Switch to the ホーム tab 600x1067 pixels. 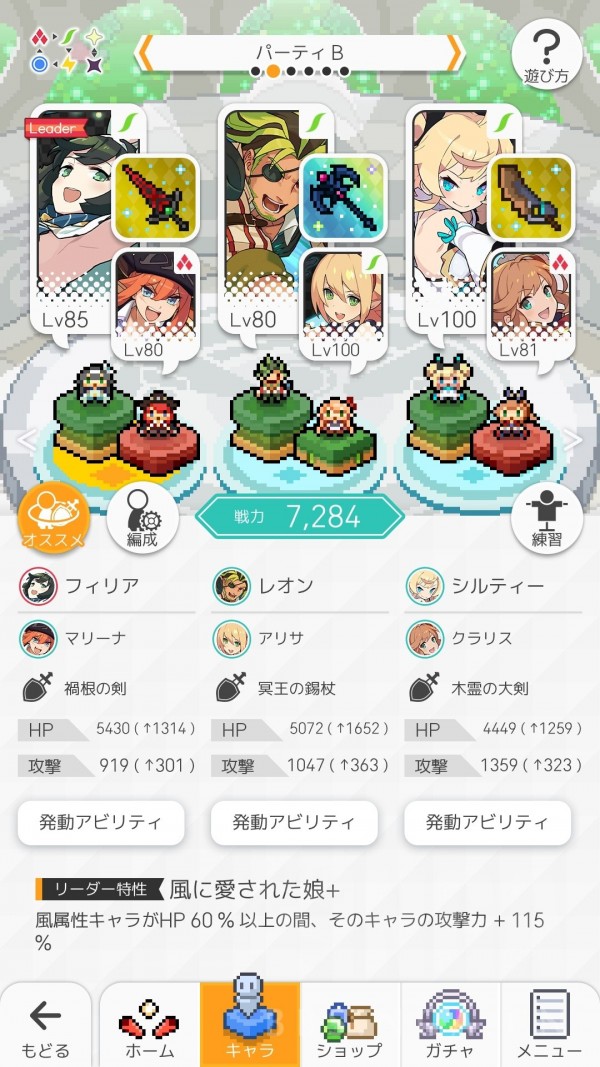point(150,1025)
